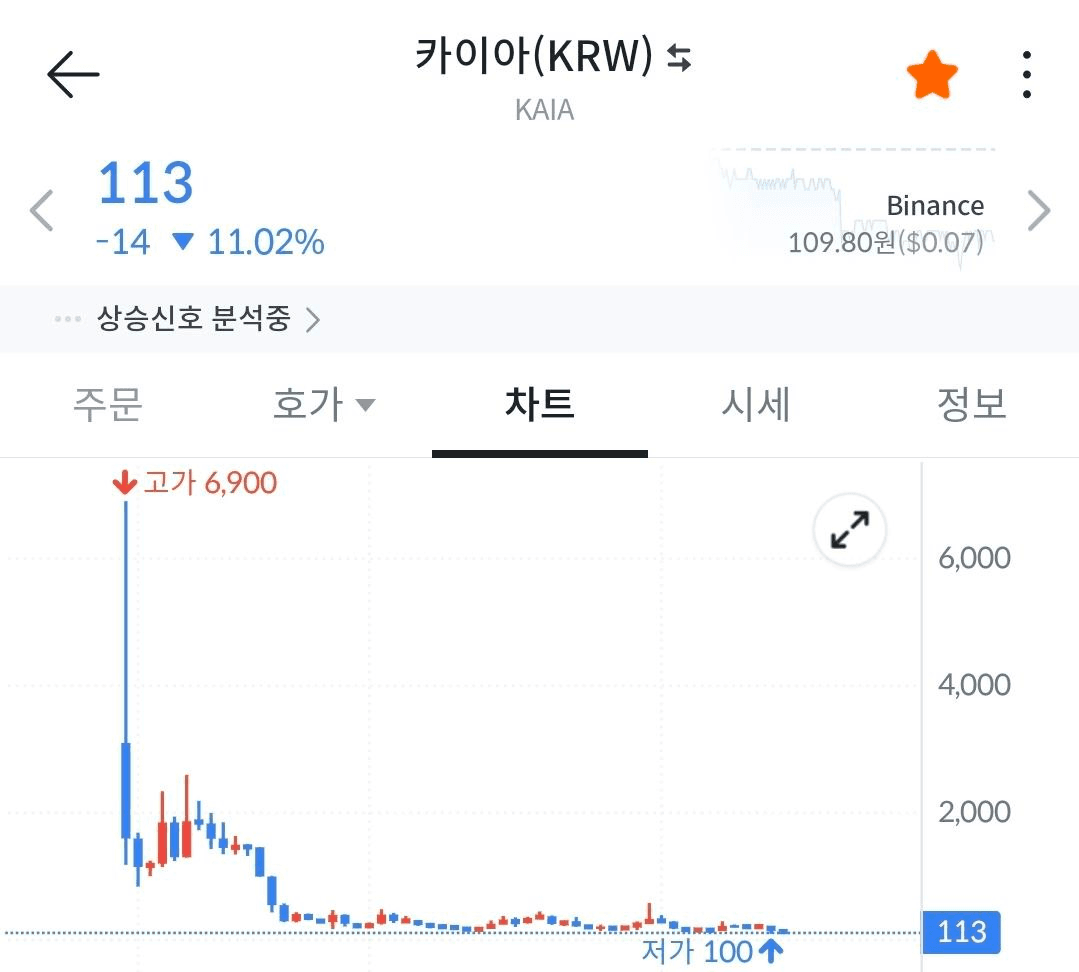Go back using the top-left arrow
Screen dimensions: 1079x972
pyautogui.click(x=73, y=75)
